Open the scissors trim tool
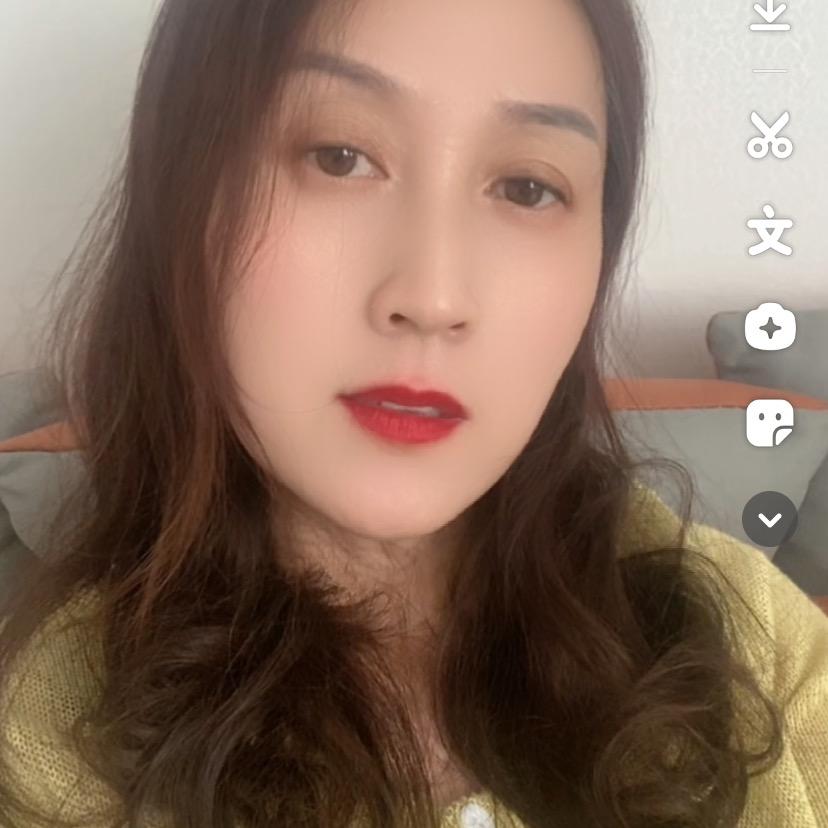 tap(770, 135)
